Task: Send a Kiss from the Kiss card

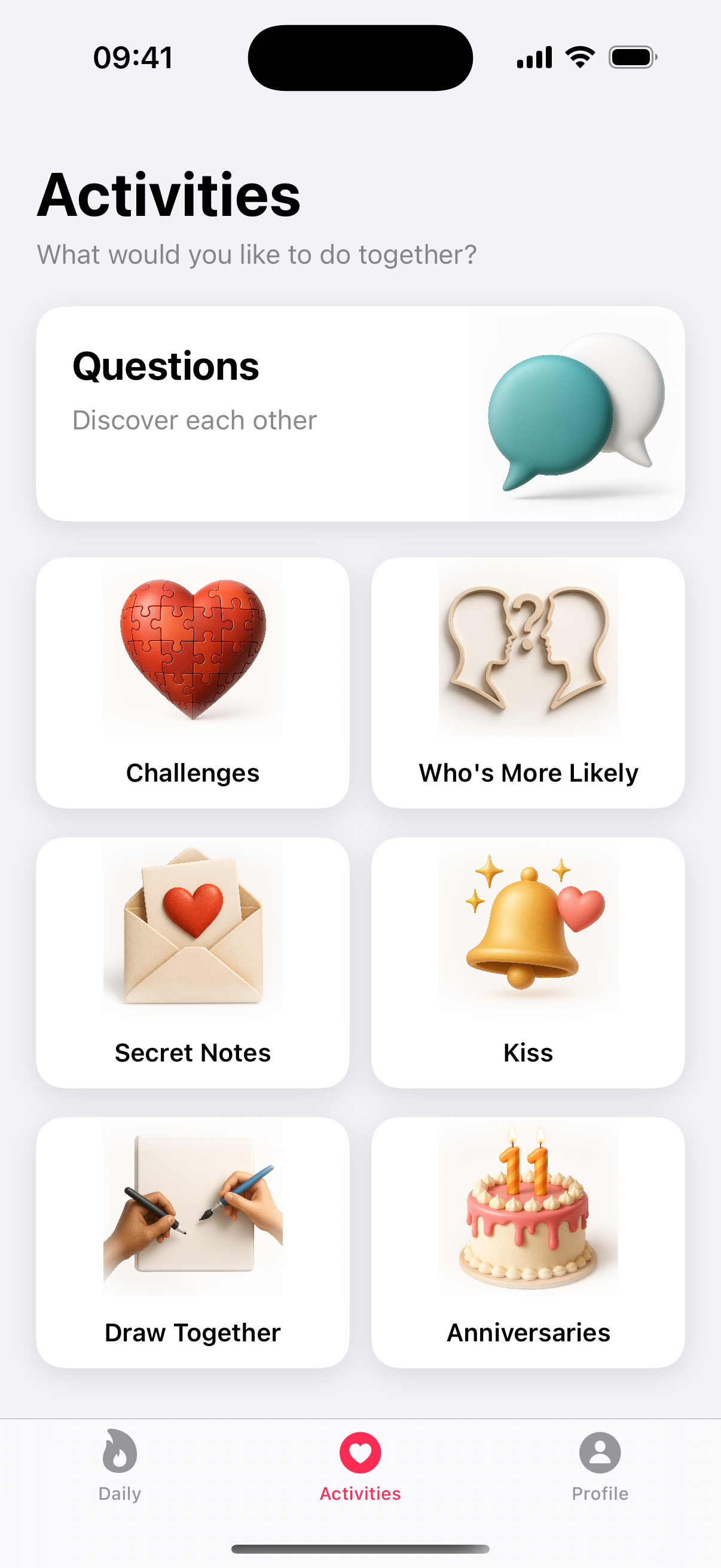Action: tap(528, 963)
